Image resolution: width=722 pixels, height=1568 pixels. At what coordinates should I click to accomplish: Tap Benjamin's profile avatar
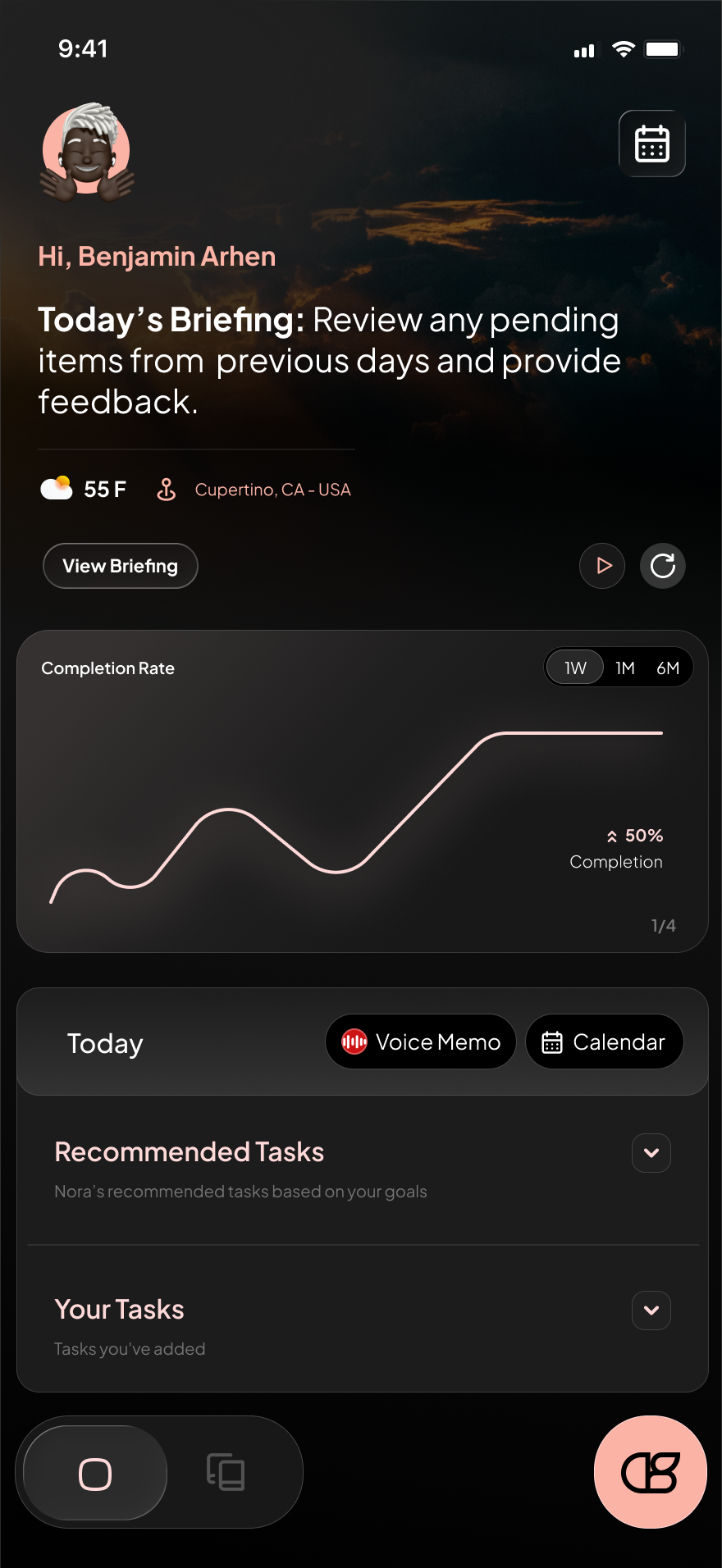click(87, 153)
